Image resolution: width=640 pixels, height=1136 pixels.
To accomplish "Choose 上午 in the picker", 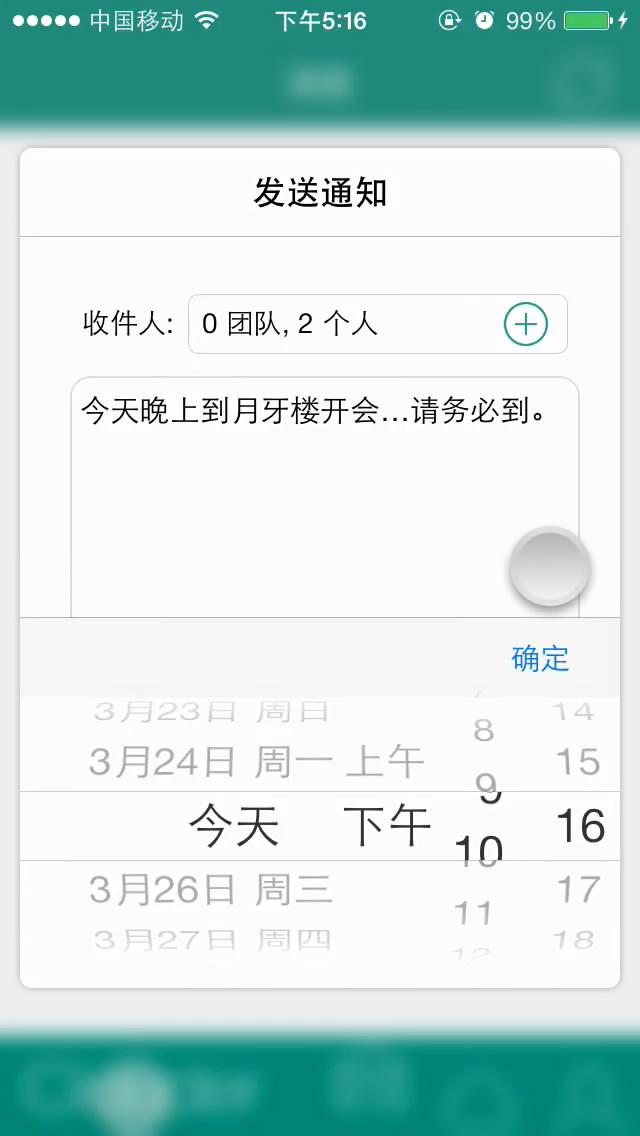I will pyautogui.click(x=385, y=762).
